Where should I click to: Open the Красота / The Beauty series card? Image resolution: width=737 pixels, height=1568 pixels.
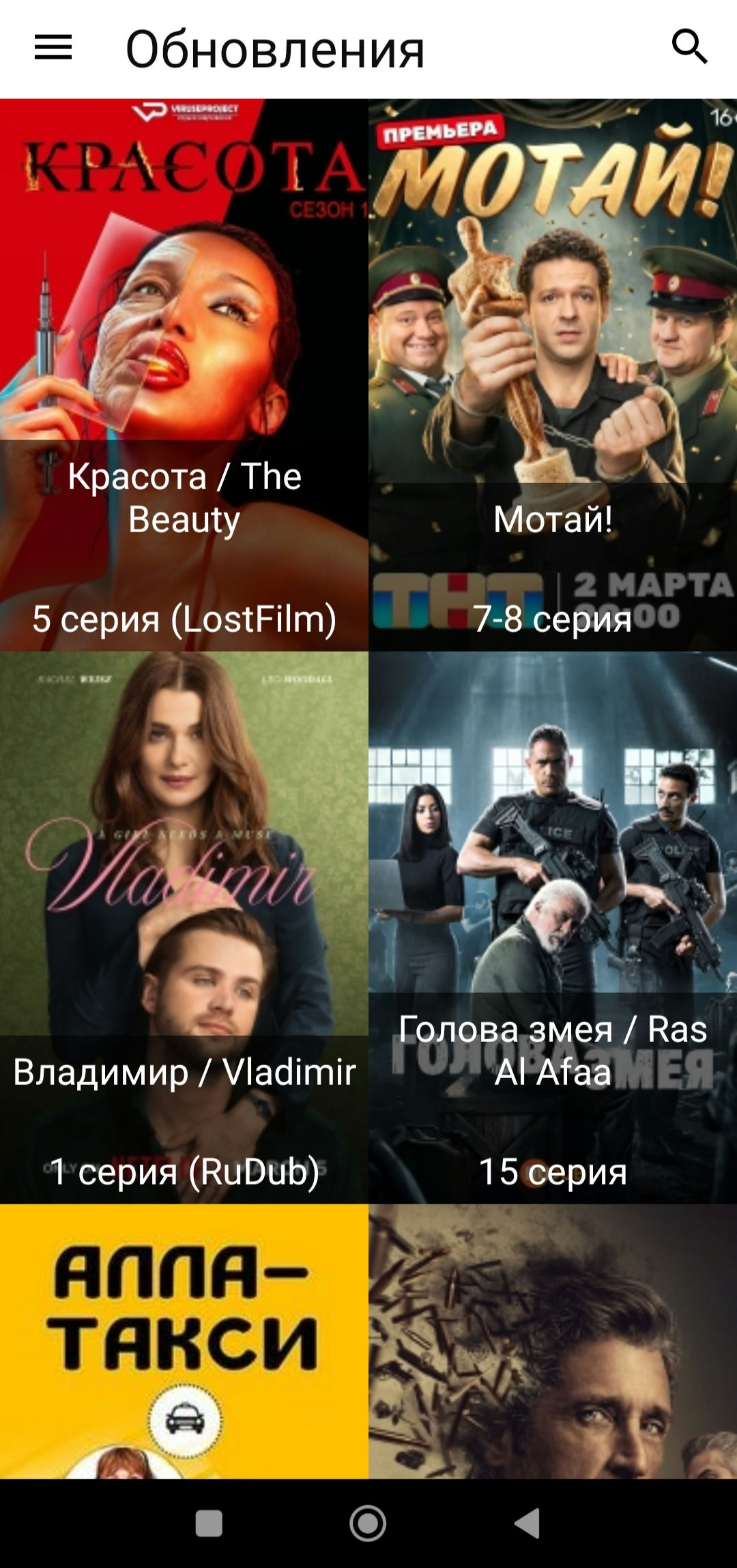coord(184,375)
